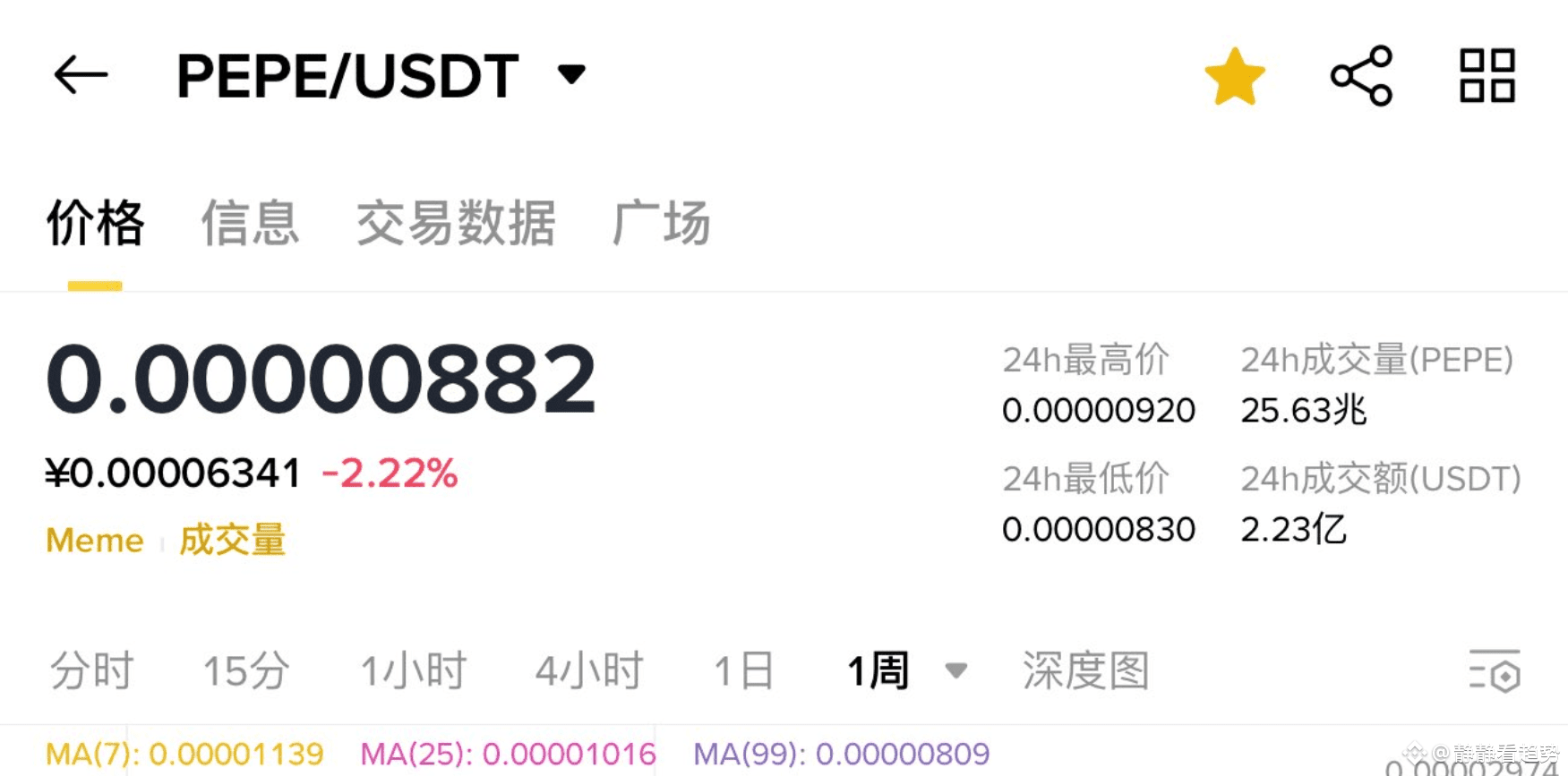This screenshot has height=776, width=1568.
Task: Tap the Meme tag
Action: coord(95,541)
